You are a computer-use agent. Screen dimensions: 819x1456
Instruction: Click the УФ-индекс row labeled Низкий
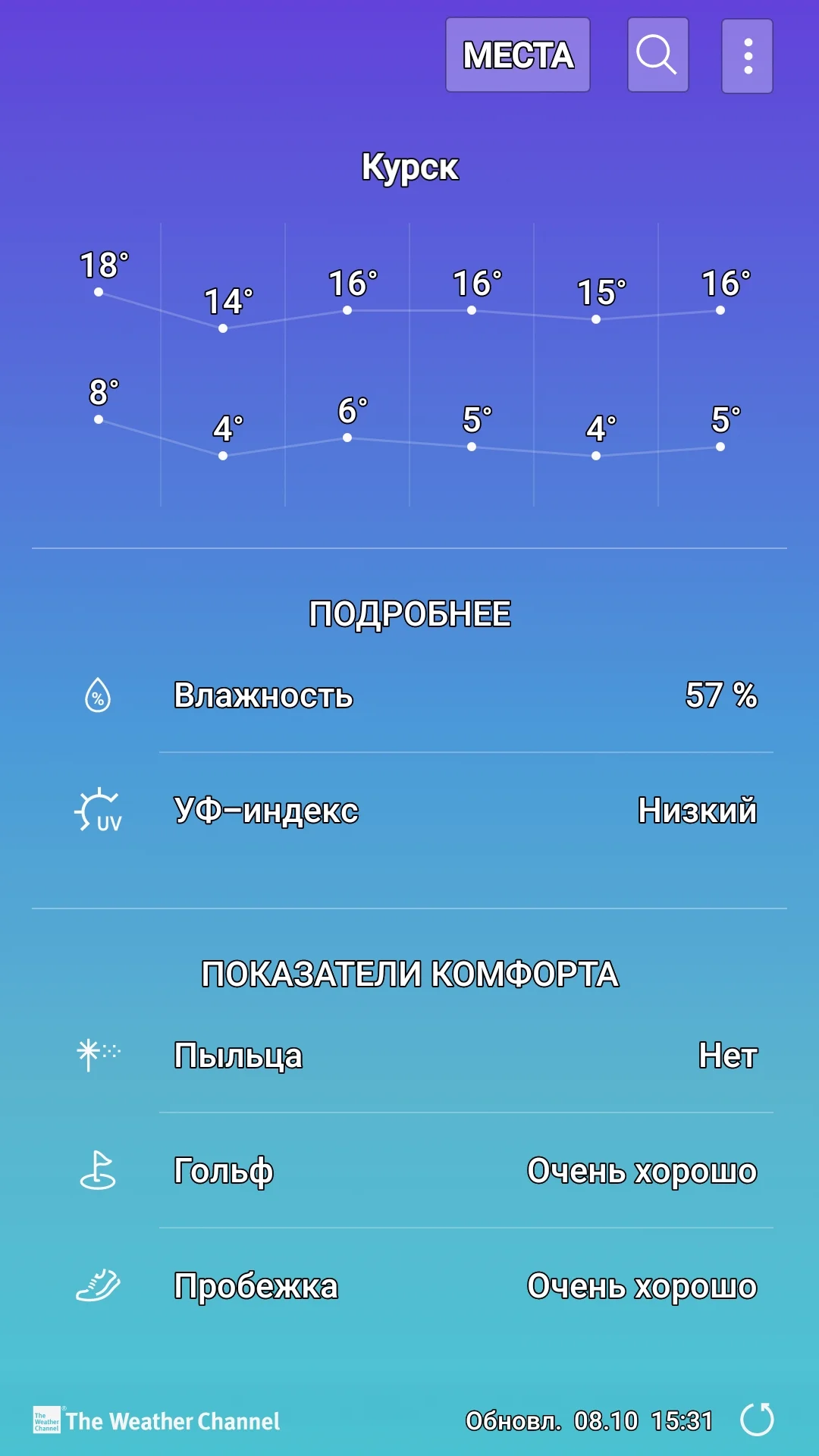409,811
